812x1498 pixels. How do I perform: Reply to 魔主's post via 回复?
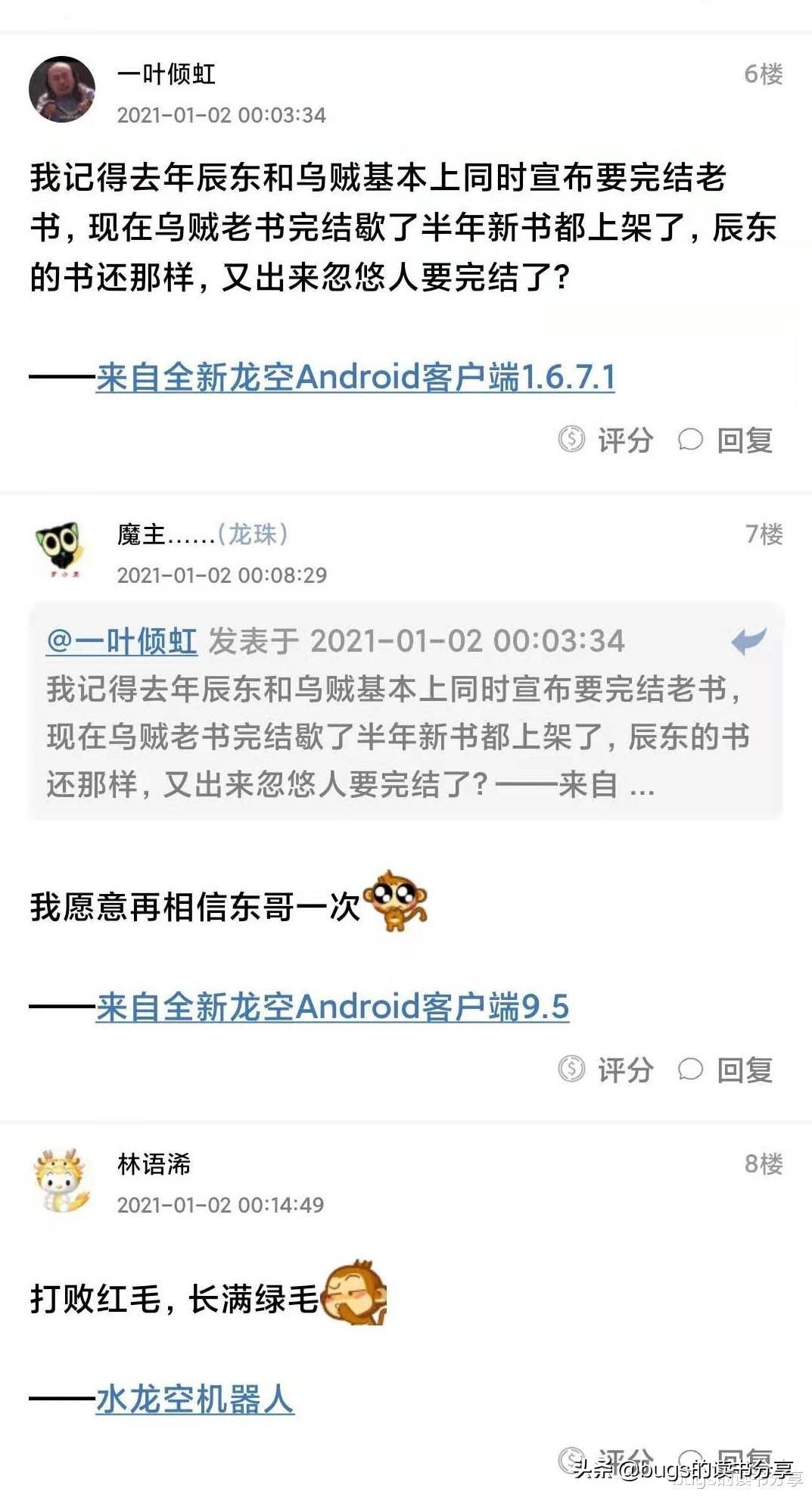(725, 1070)
